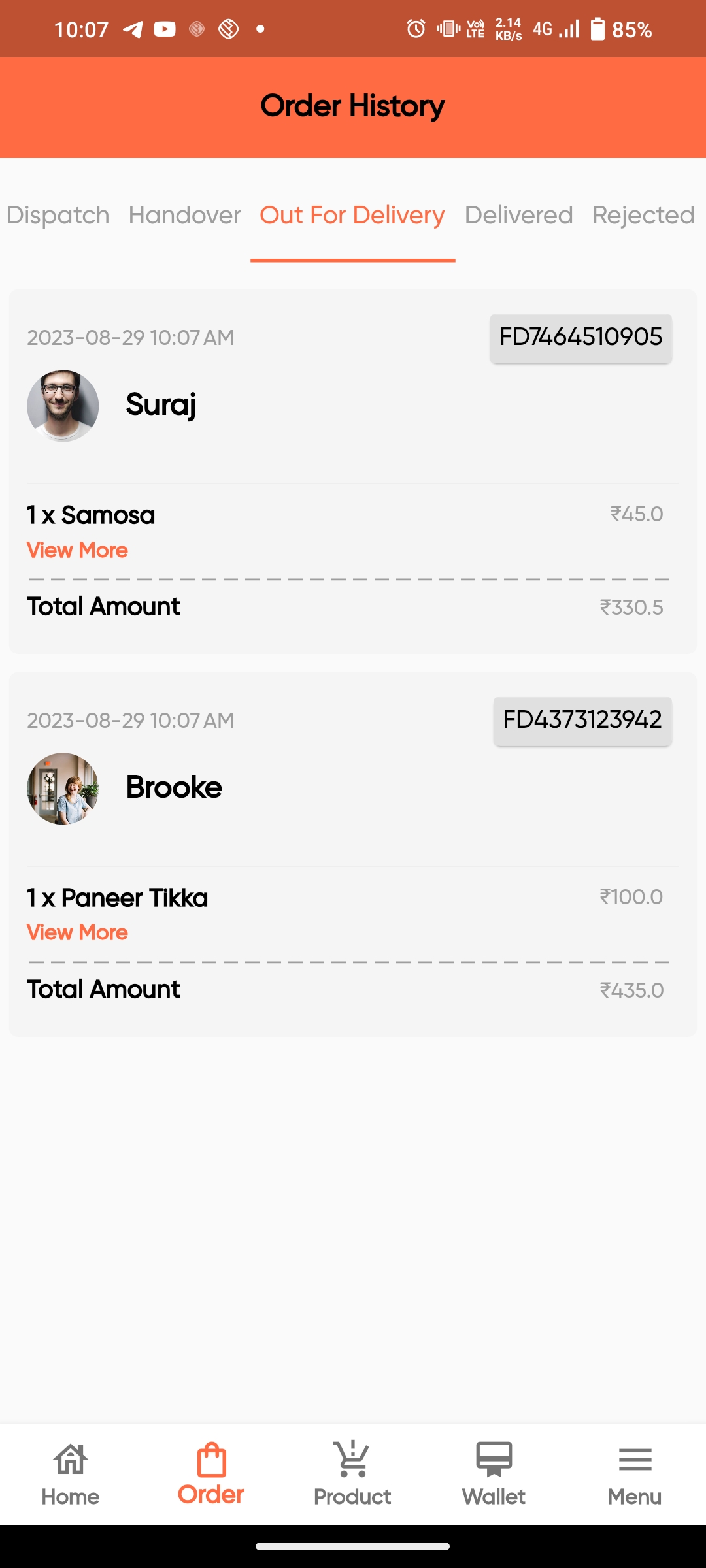Switch to the Handover tab
706x1568 pixels.
pos(184,215)
